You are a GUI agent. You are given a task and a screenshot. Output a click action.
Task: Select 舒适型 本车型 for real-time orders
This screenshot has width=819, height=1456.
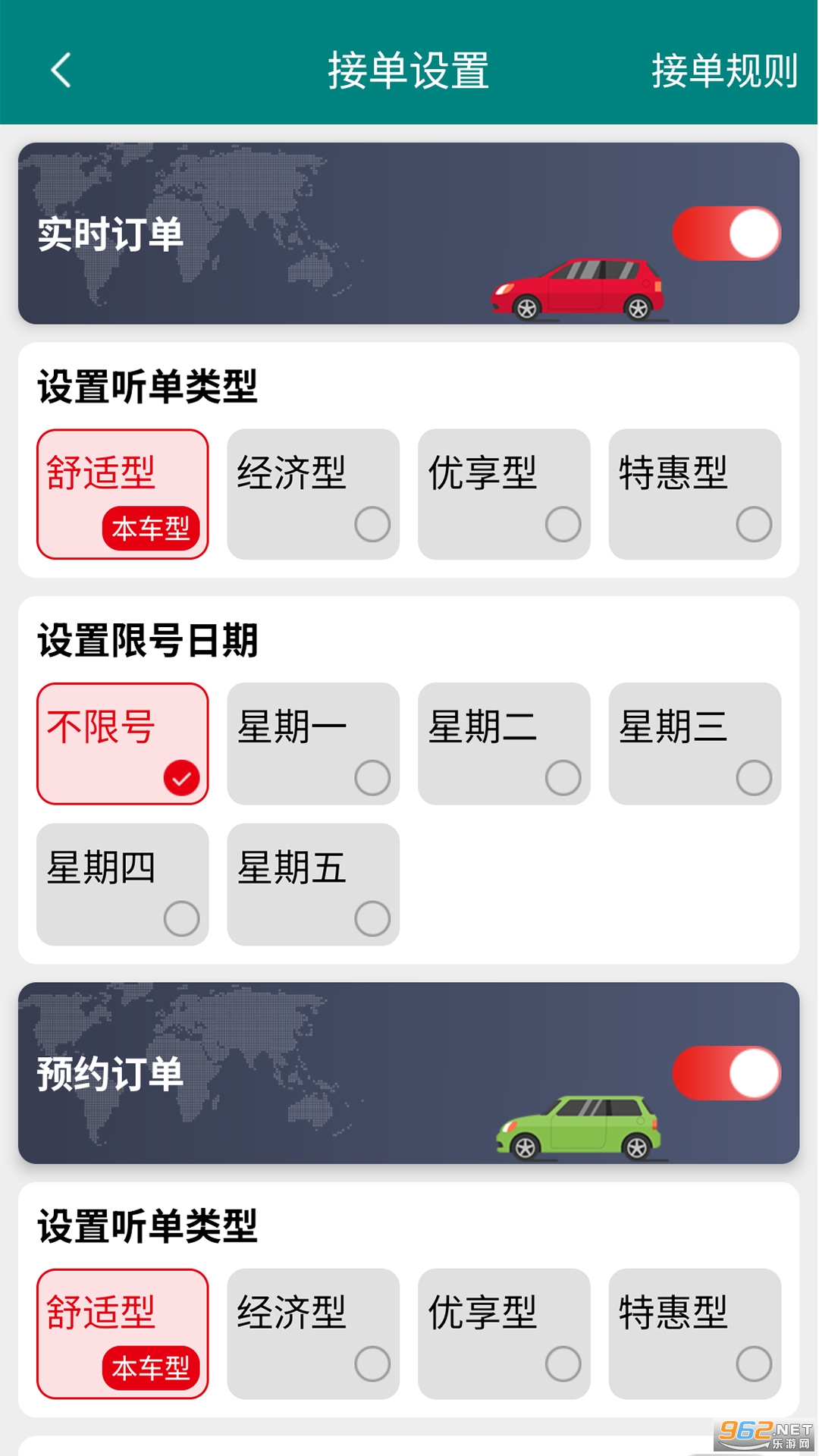(x=122, y=494)
